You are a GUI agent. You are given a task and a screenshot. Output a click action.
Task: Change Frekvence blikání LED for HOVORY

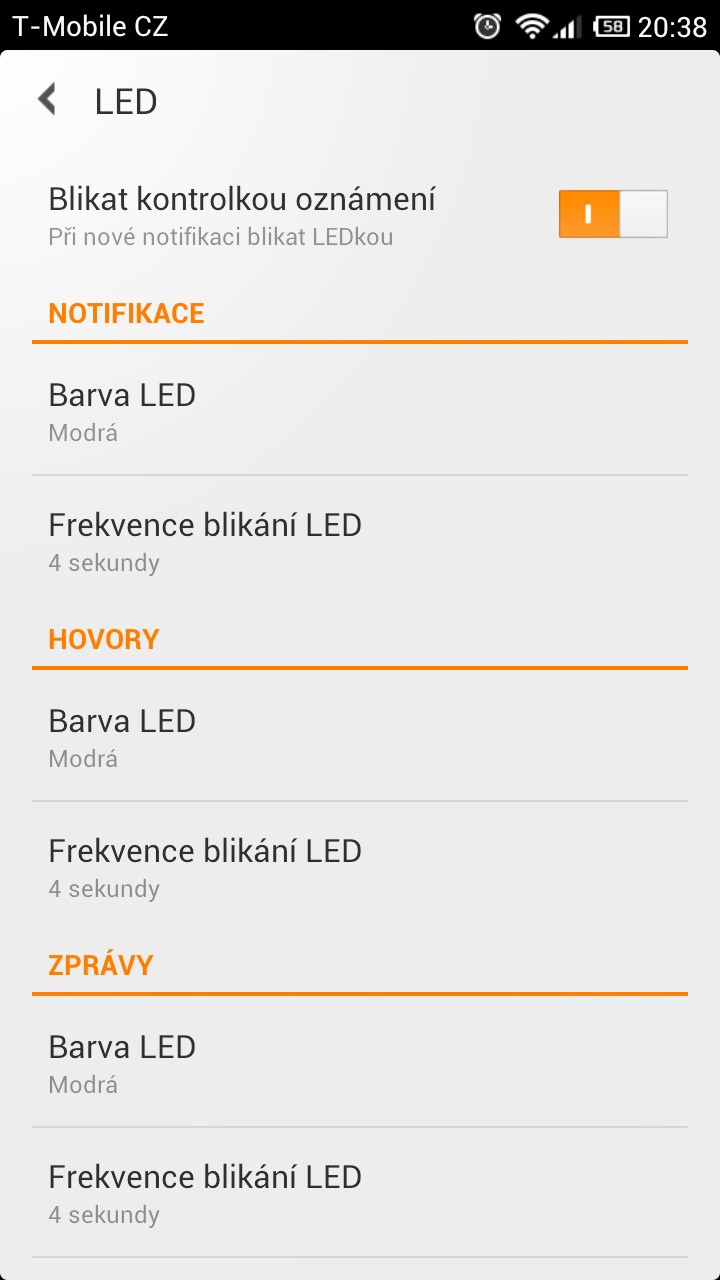pyautogui.click(x=360, y=866)
